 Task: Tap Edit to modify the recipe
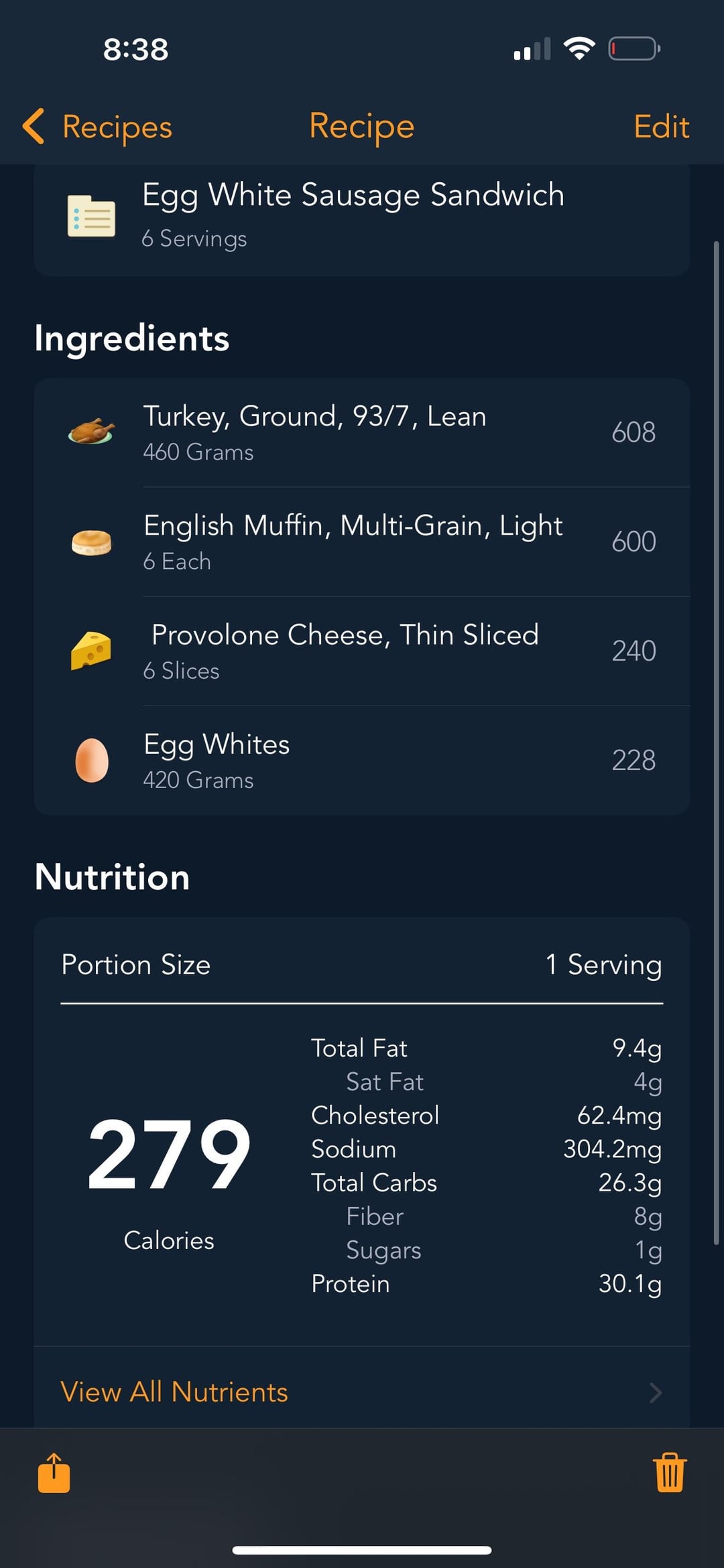(x=661, y=127)
